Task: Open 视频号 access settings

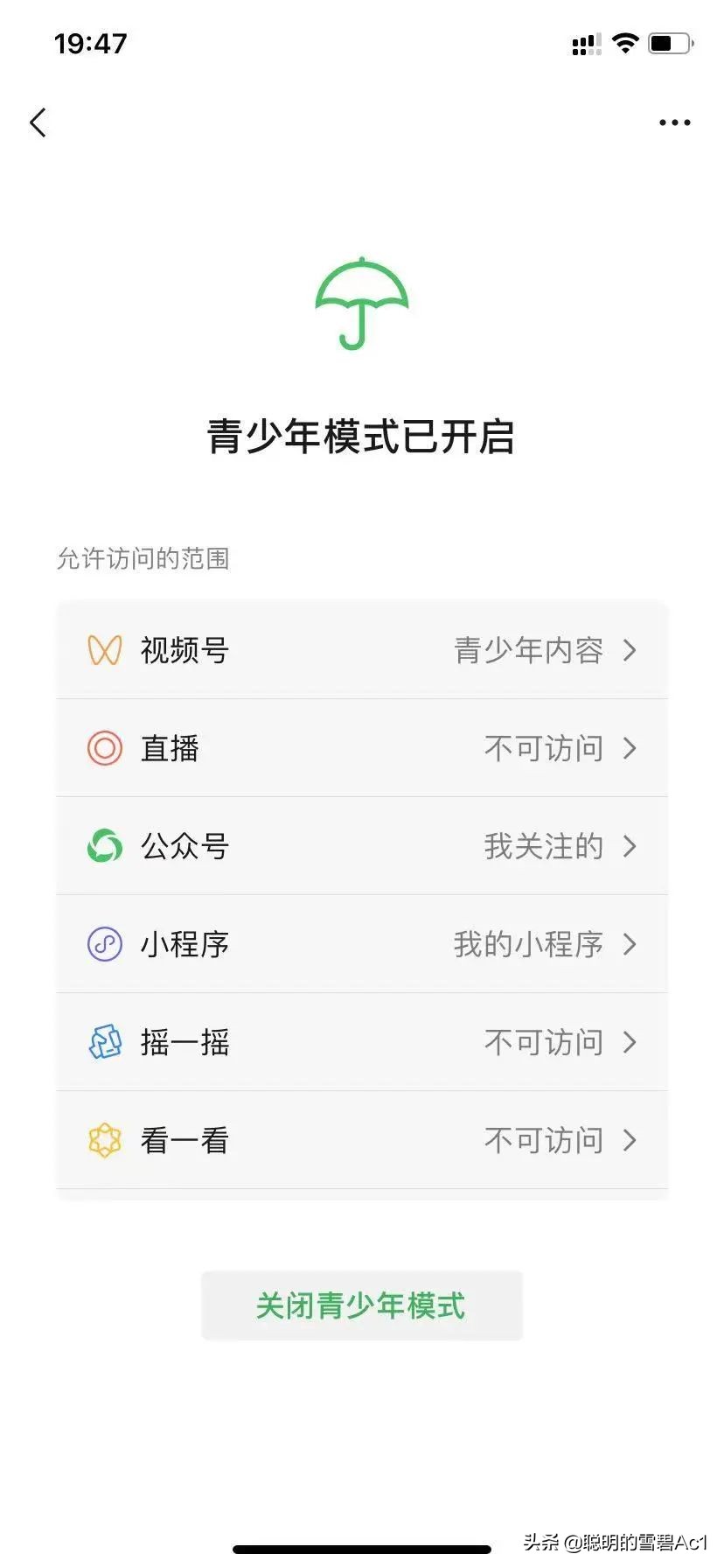Action: [362, 650]
